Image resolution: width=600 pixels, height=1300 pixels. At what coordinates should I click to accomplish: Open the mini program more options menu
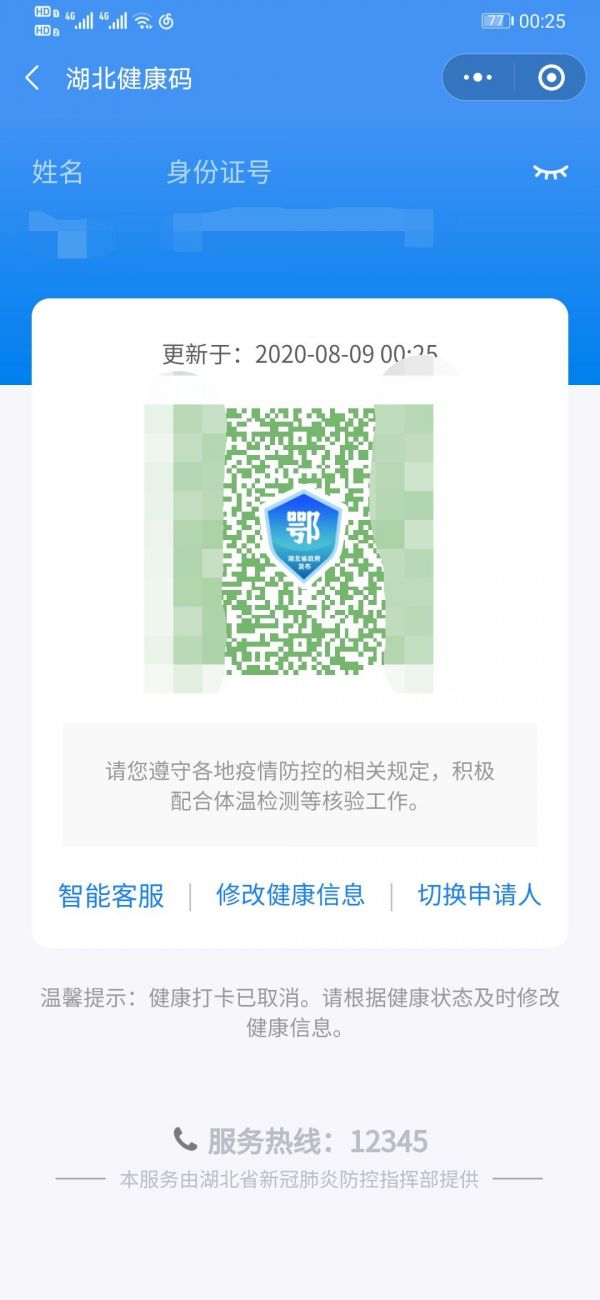[x=479, y=78]
